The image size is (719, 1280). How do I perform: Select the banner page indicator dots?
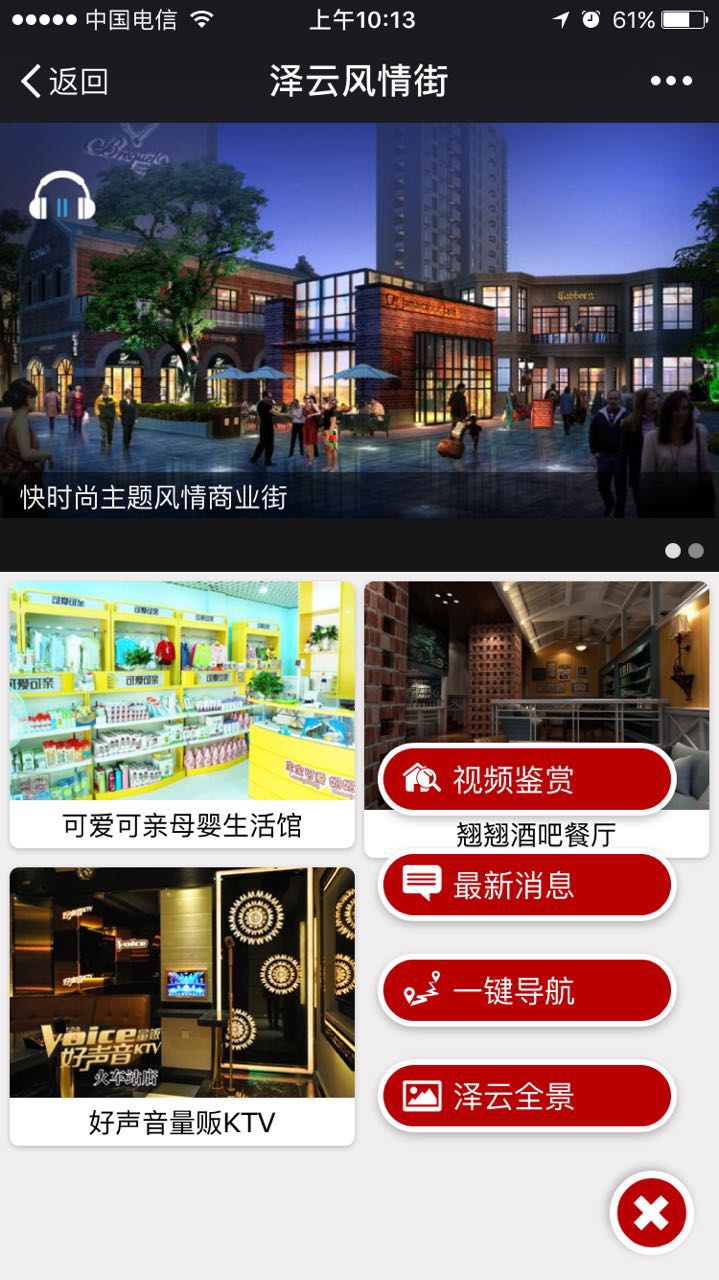coord(684,550)
